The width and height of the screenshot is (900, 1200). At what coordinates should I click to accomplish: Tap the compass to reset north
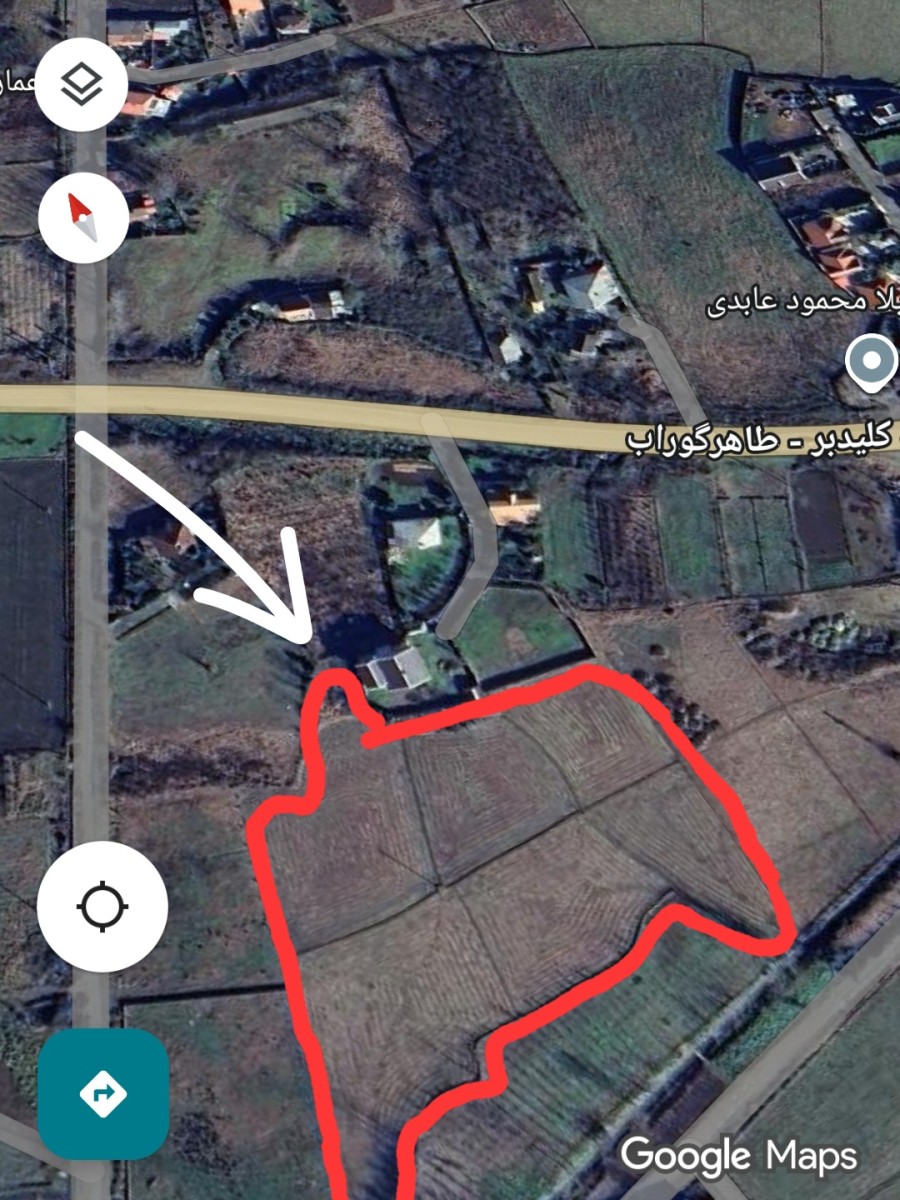pos(83,218)
